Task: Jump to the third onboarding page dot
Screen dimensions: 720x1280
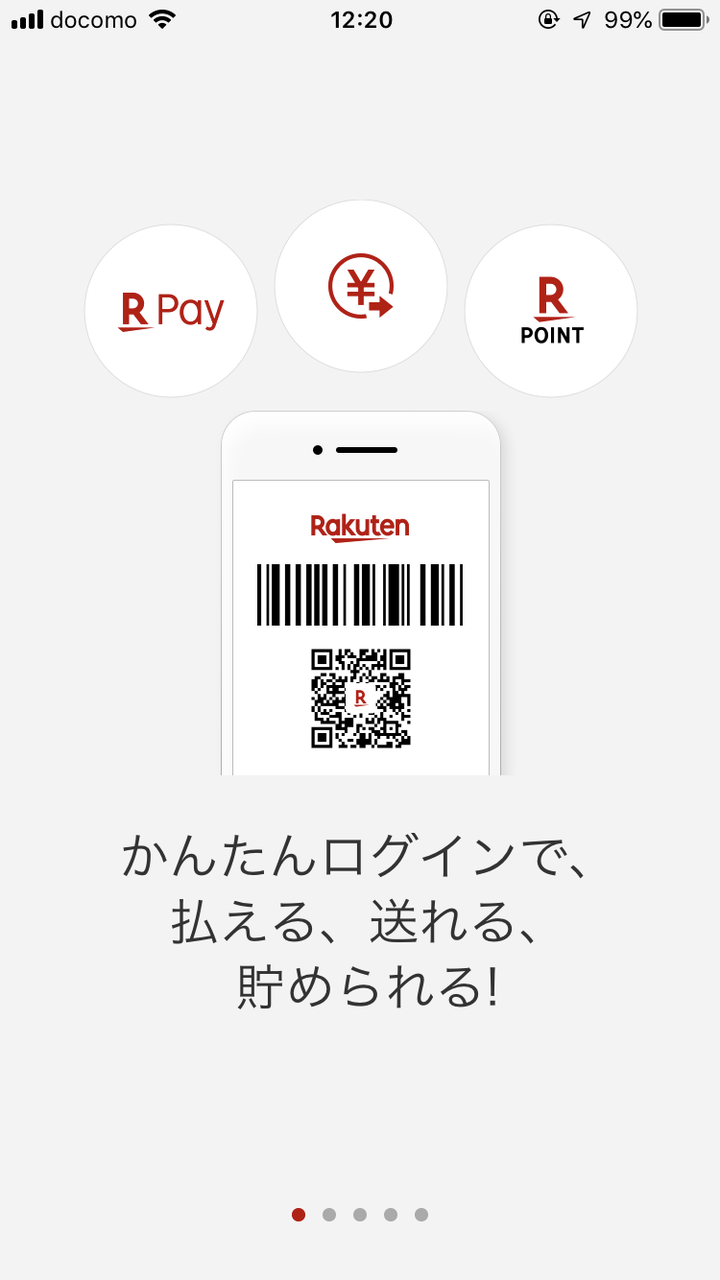Action: [360, 1215]
